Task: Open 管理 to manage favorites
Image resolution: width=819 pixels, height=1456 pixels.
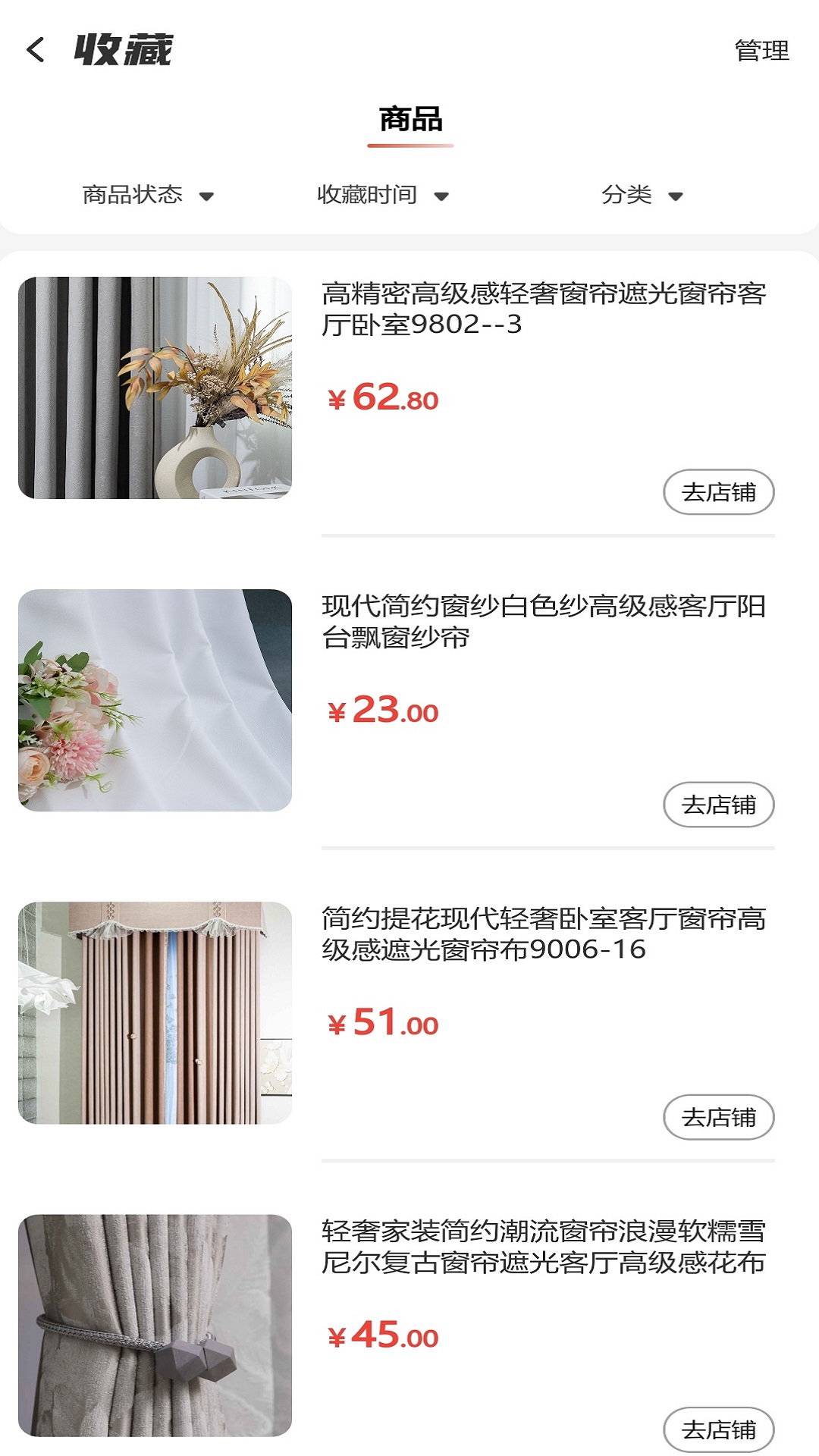Action: tap(761, 50)
